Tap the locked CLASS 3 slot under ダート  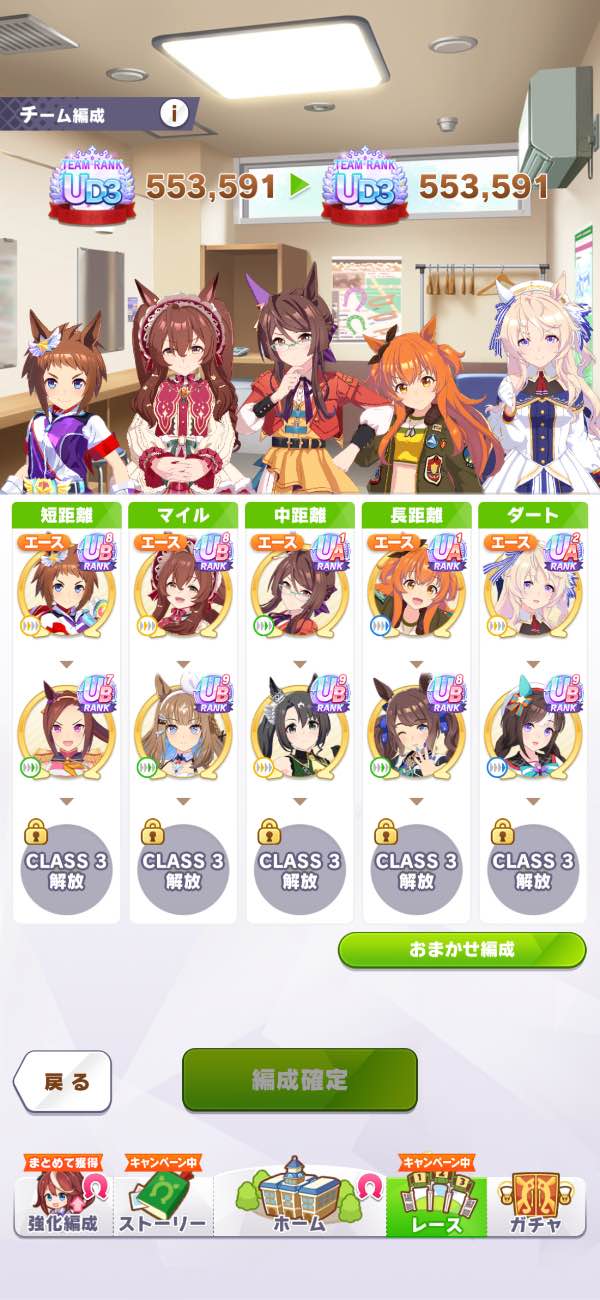coord(531,868)
